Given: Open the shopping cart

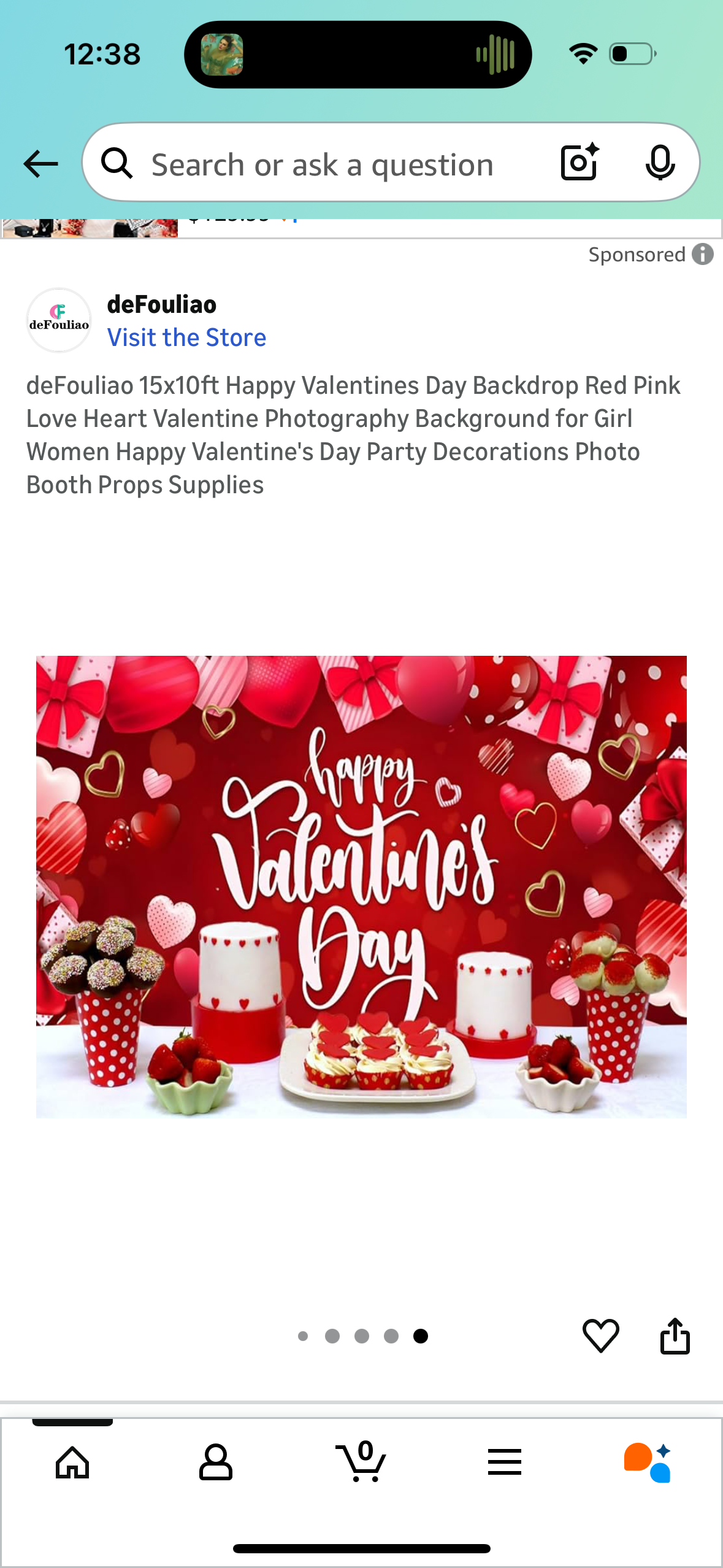Looking at the screenshot, I should click(361, 1462).
